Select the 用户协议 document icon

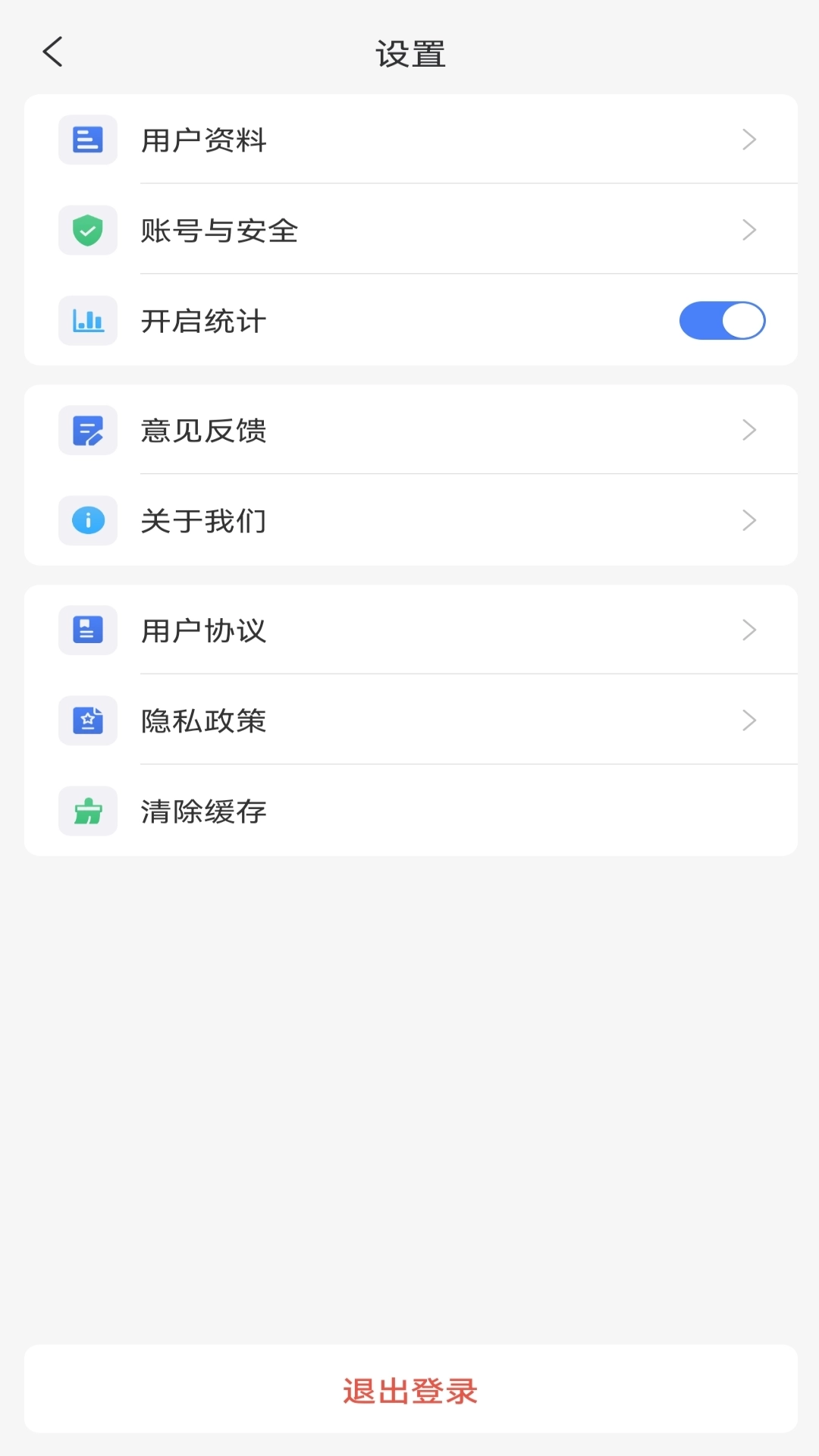87,630
